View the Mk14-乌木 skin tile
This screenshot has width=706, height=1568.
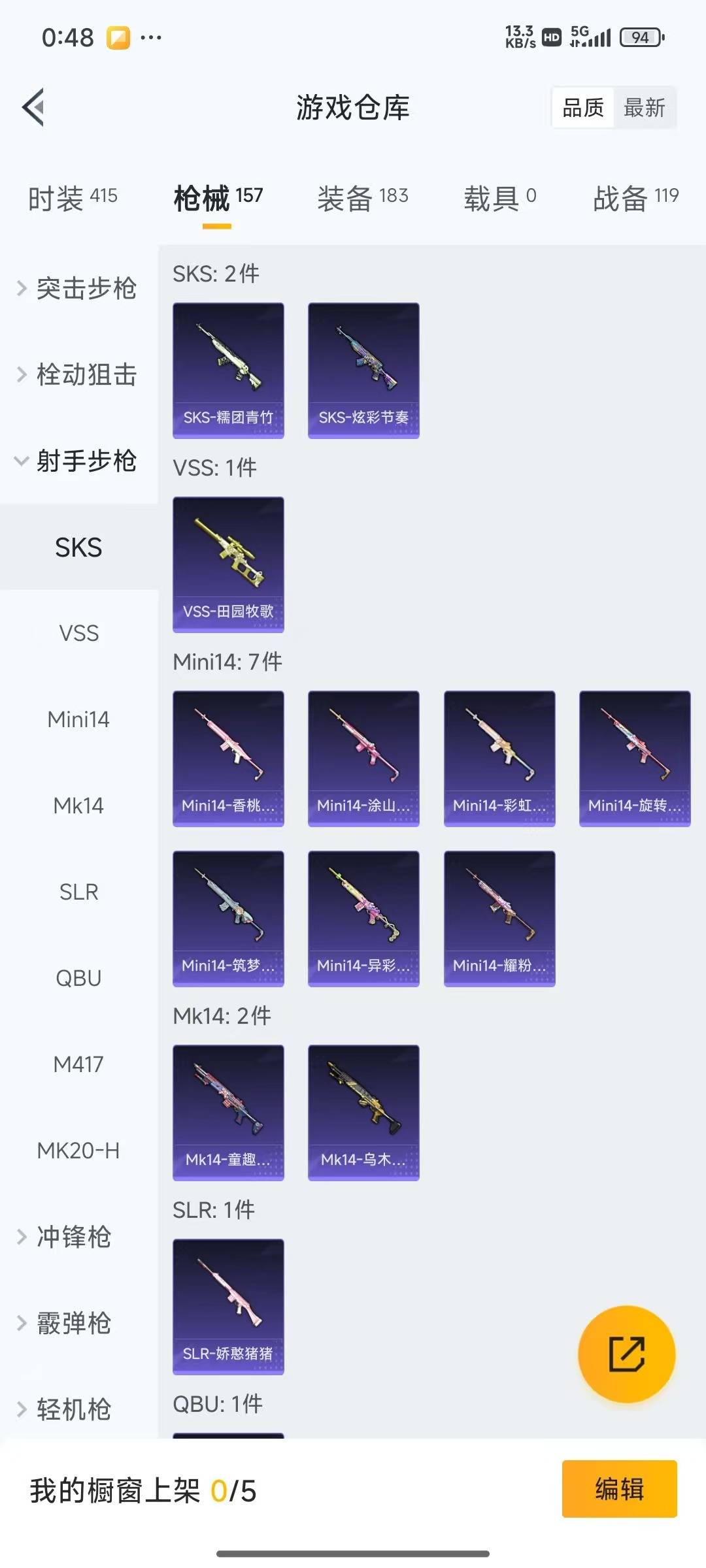click(x=363, y=1112)
